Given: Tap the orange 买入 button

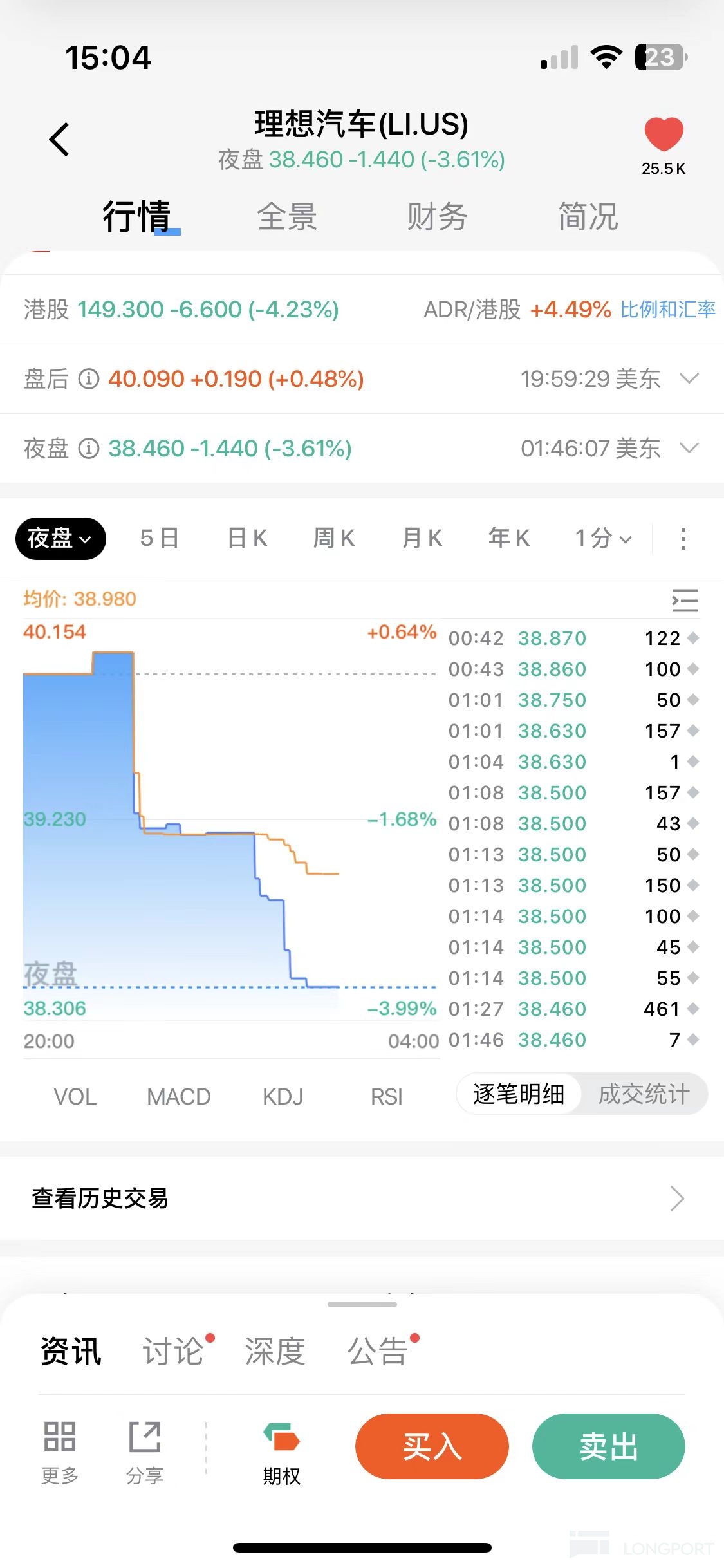Looking at the screenshot, I should [432, 1446].
